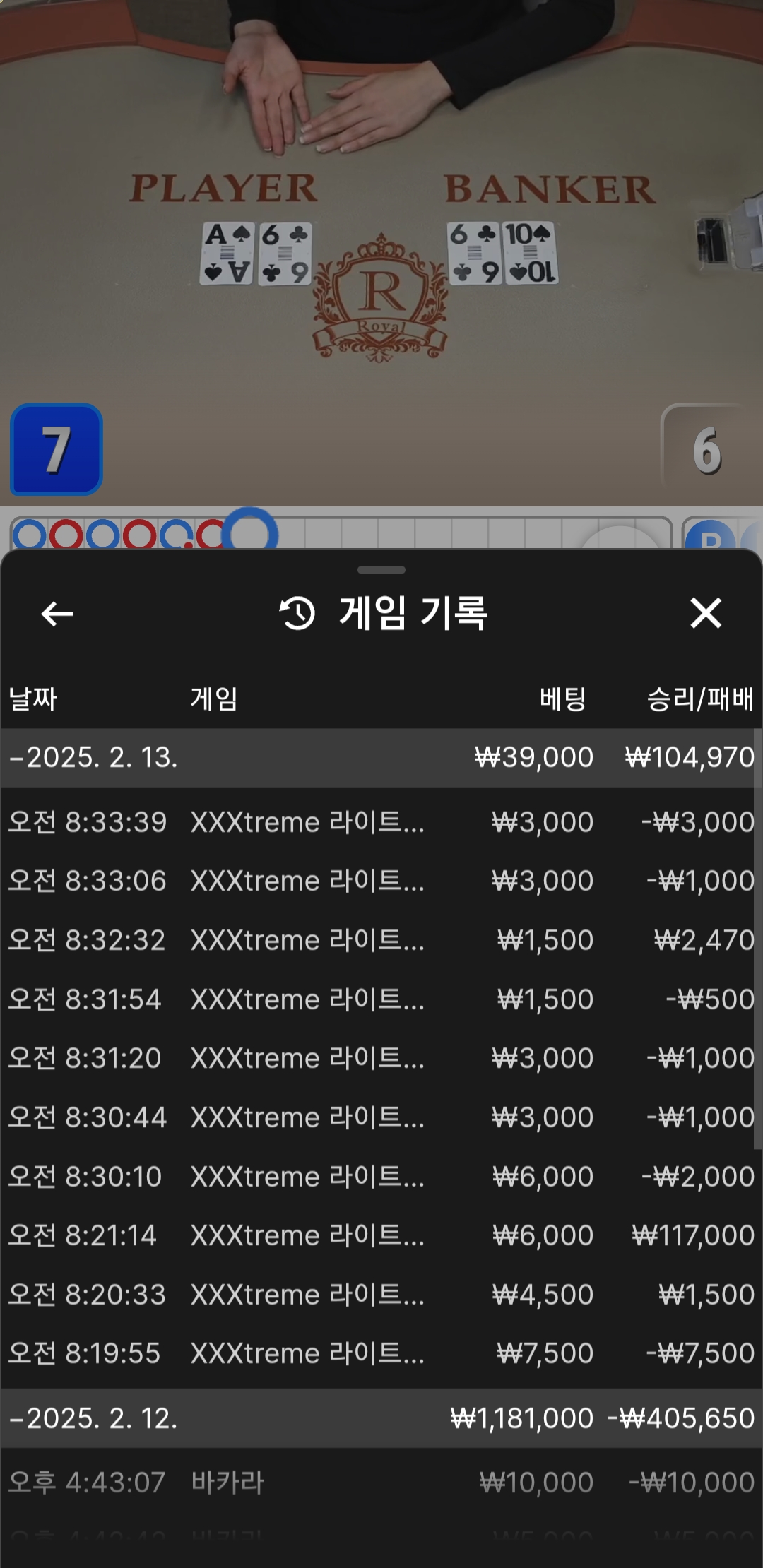
Task: Open the 오전 8:30:10 game record
Action: point(380,1177)
